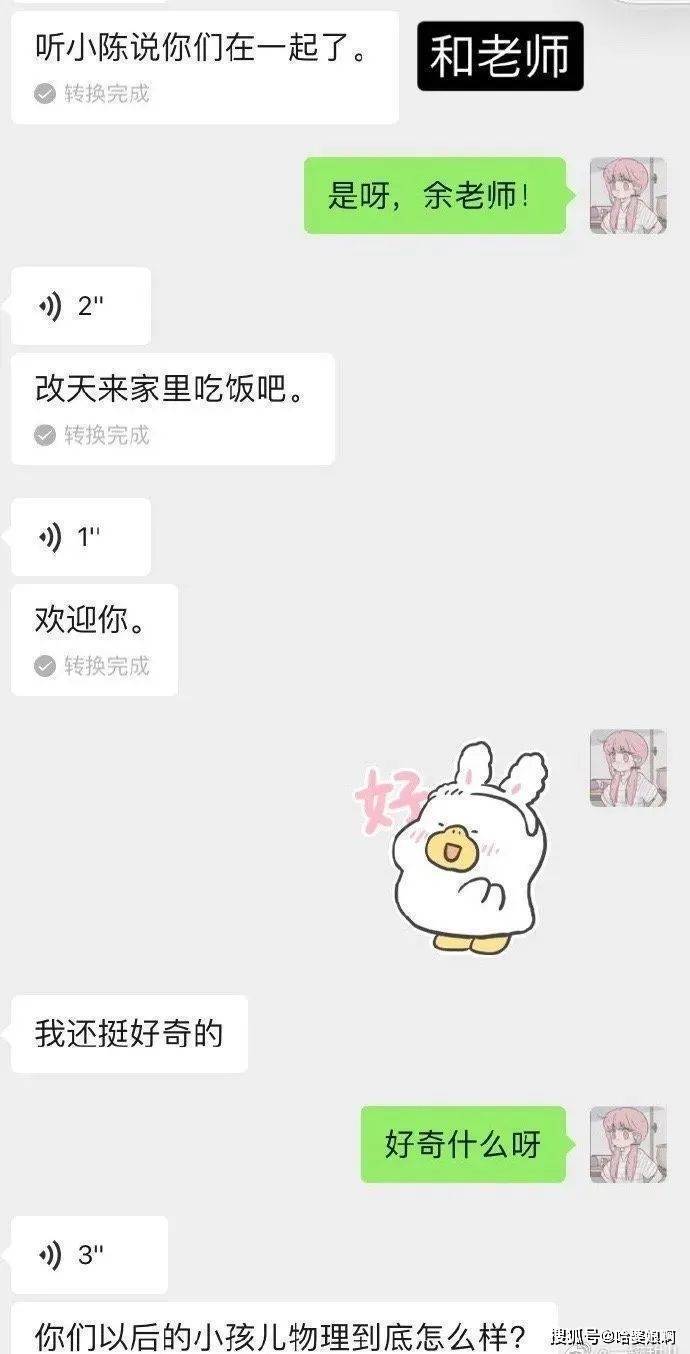690x1354 pixels.
Task: Open the avatar beside '好奇什么呀' message
Action: 628,1144
